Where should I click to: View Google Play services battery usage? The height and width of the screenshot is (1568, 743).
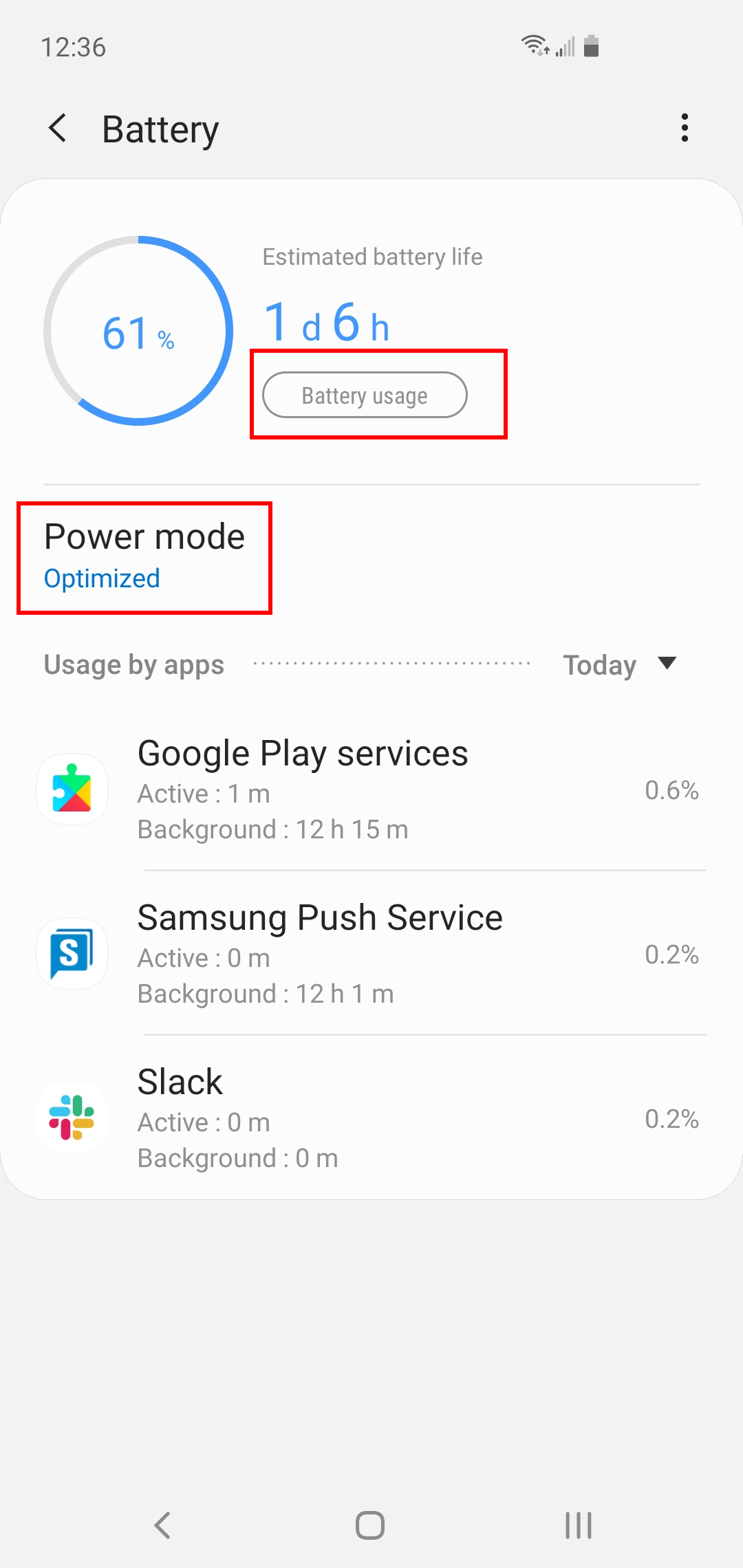371,790
